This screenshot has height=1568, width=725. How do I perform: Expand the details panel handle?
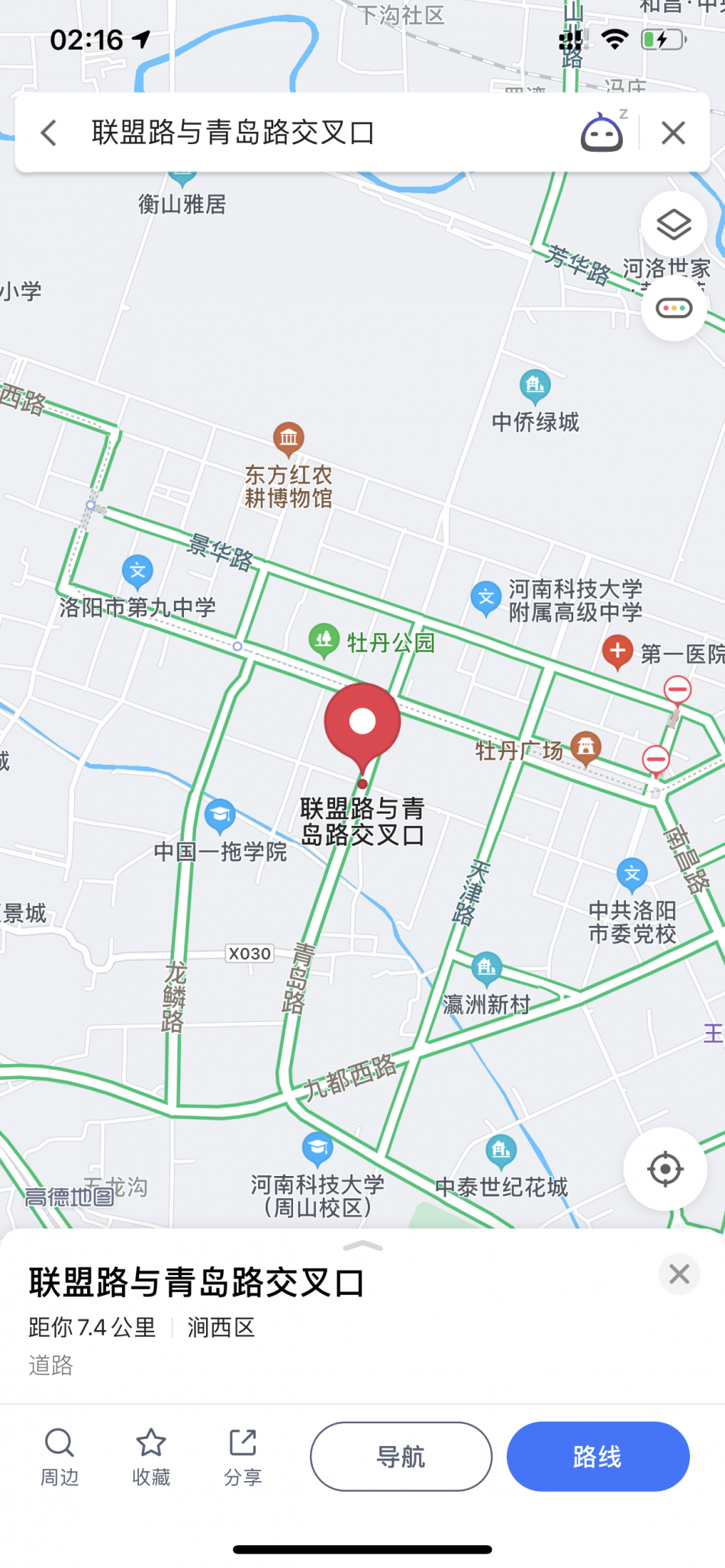click(363, 1246)
